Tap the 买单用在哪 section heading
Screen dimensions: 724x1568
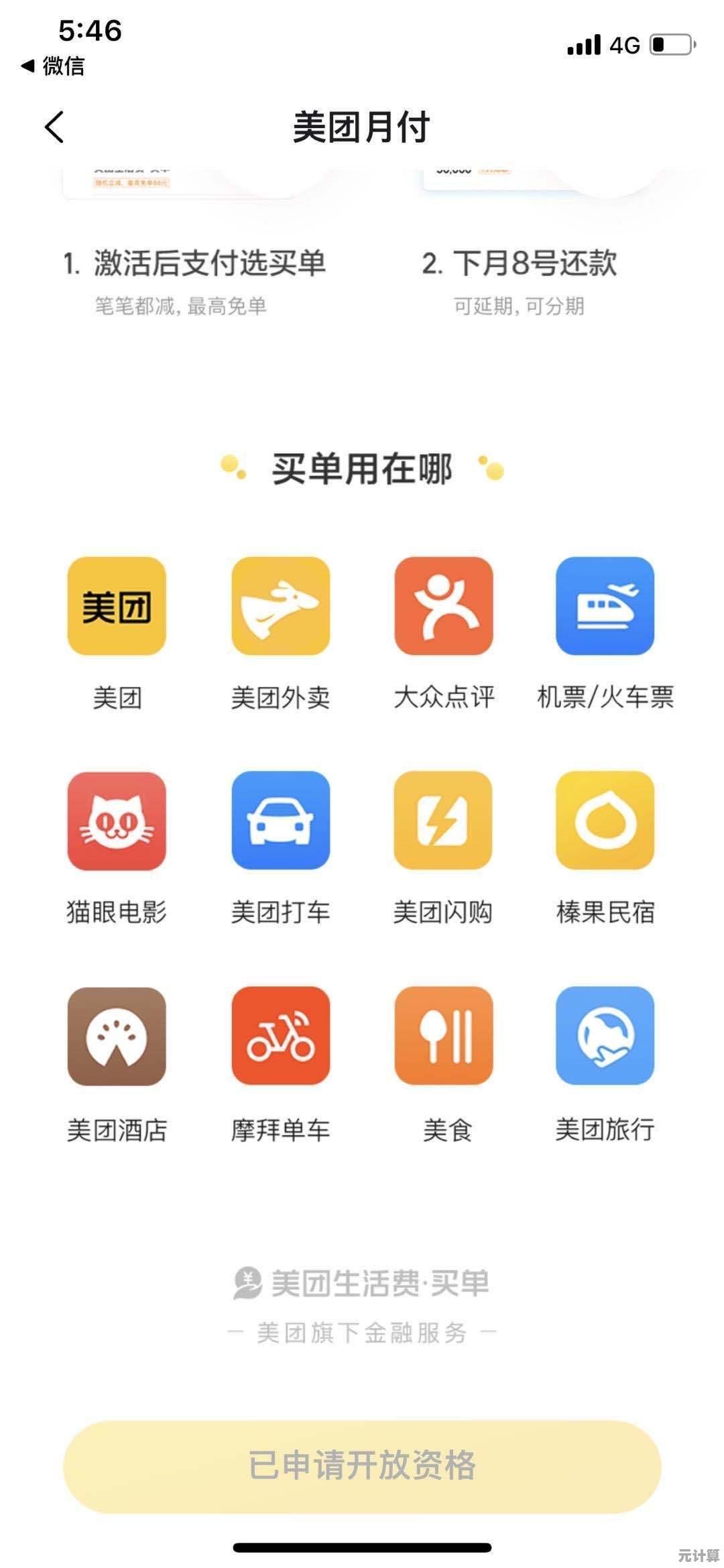[x=362, y=469]
